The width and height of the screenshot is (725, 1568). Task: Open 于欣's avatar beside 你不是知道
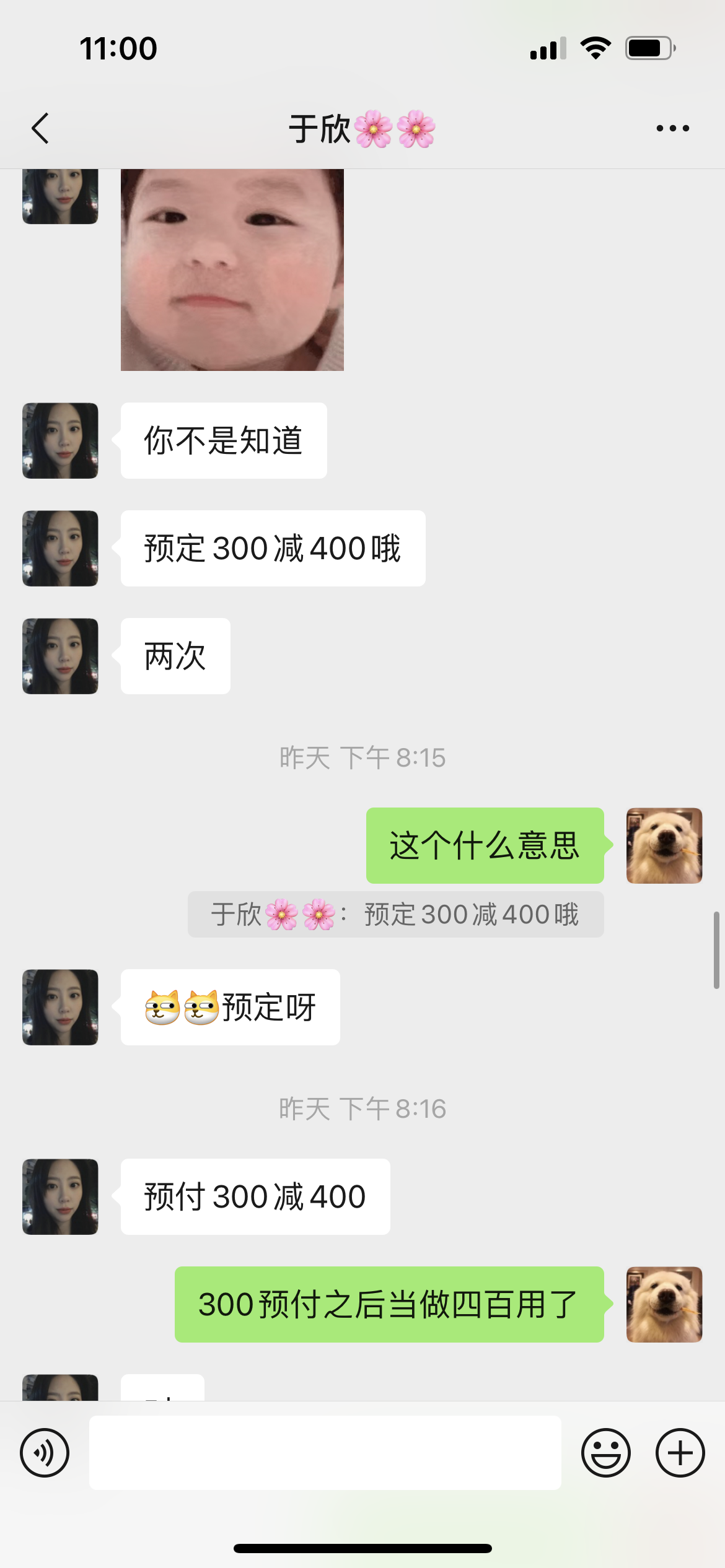tap(60, 440)
